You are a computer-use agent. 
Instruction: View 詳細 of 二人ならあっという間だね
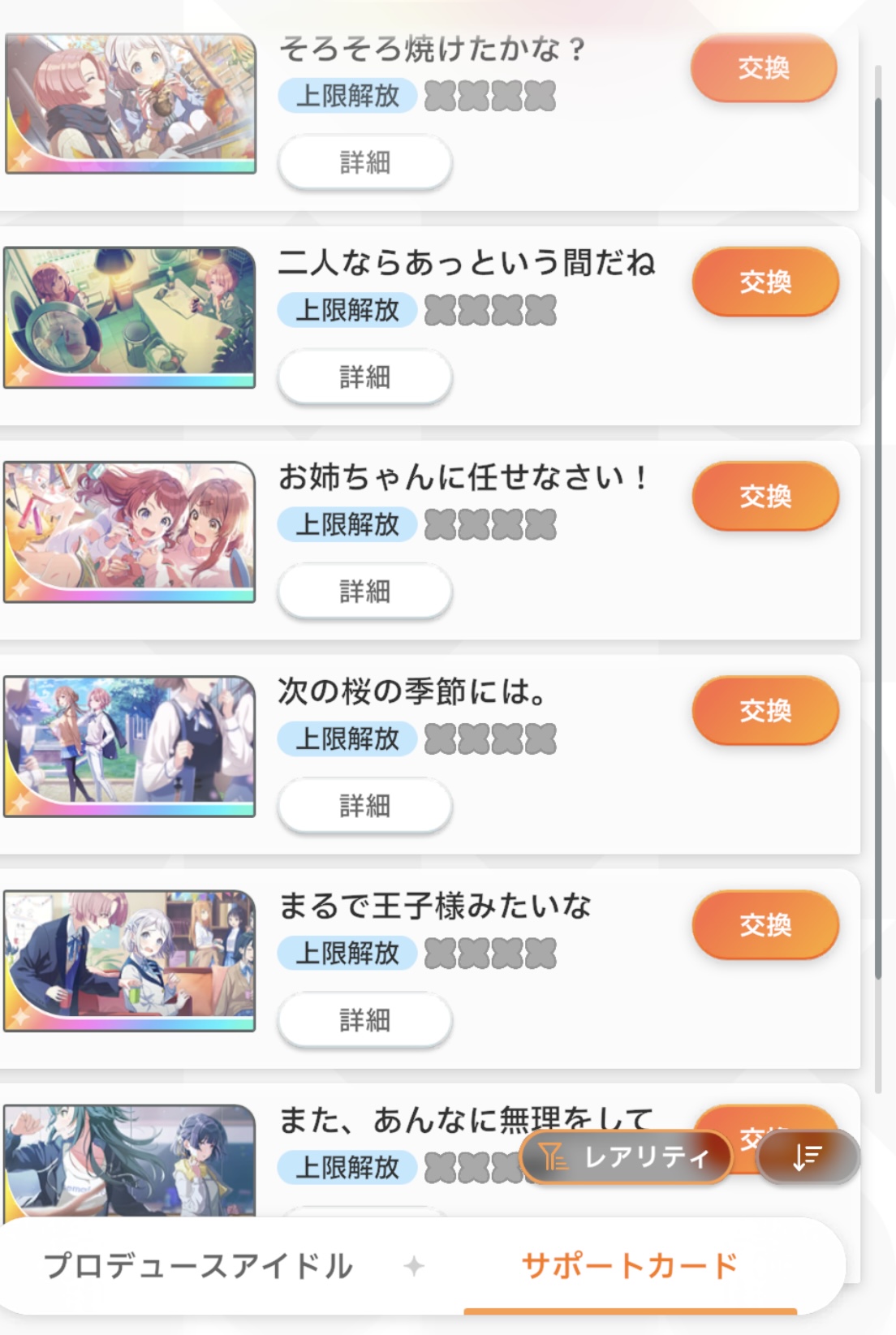[364, 377]
